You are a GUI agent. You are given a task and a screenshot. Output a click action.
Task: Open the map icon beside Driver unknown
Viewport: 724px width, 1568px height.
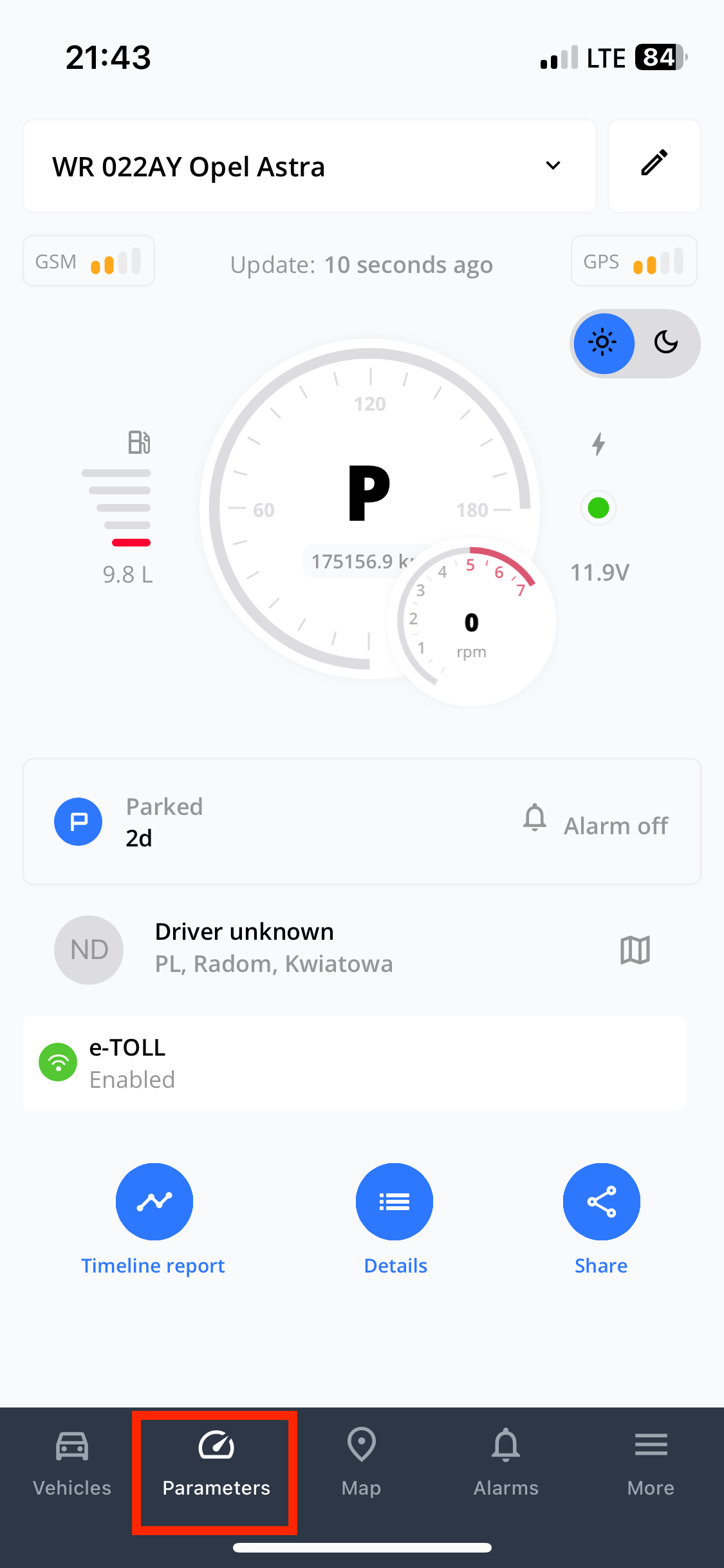[635, 949]
